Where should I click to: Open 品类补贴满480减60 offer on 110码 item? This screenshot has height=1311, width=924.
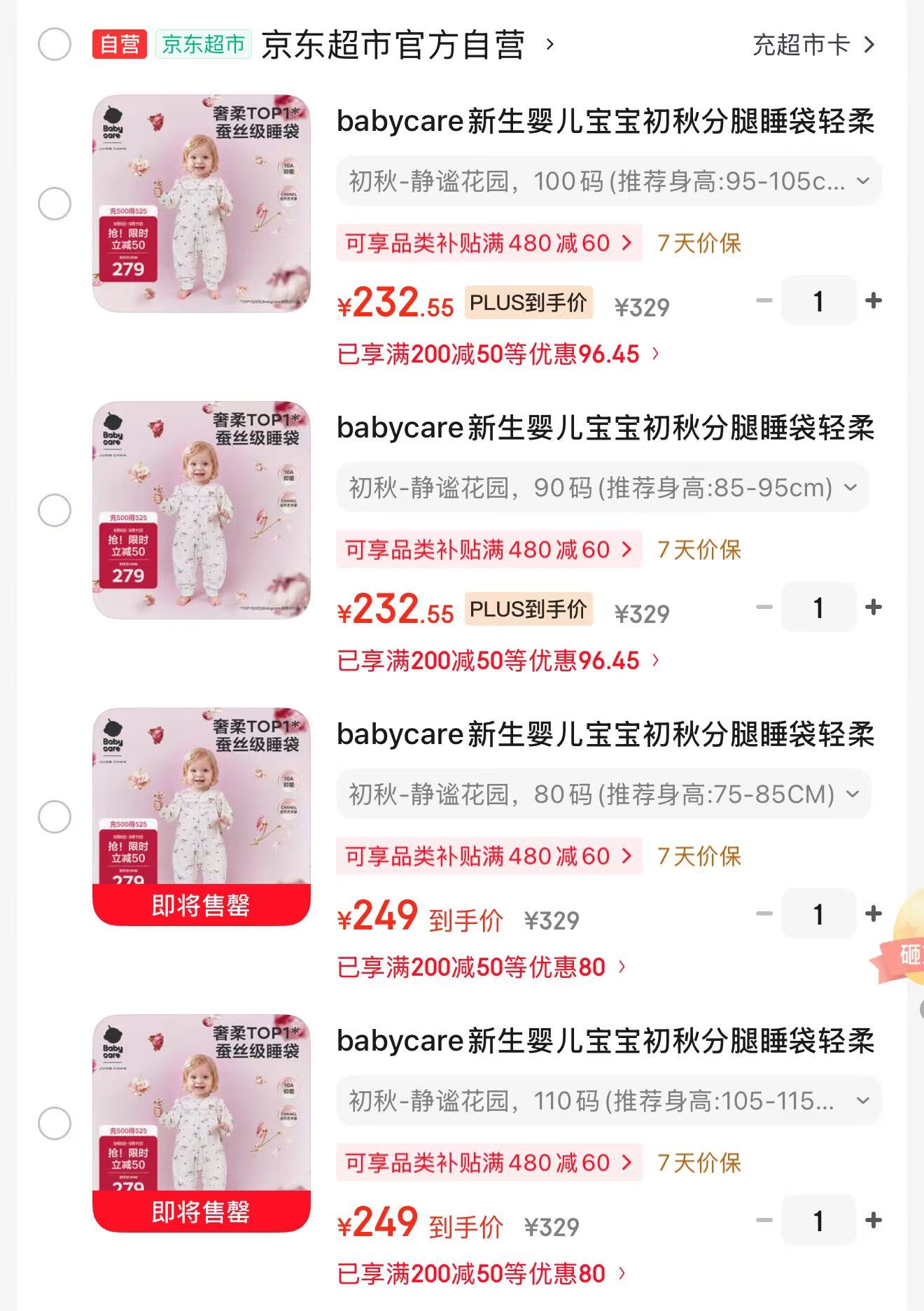(489, 1163)
